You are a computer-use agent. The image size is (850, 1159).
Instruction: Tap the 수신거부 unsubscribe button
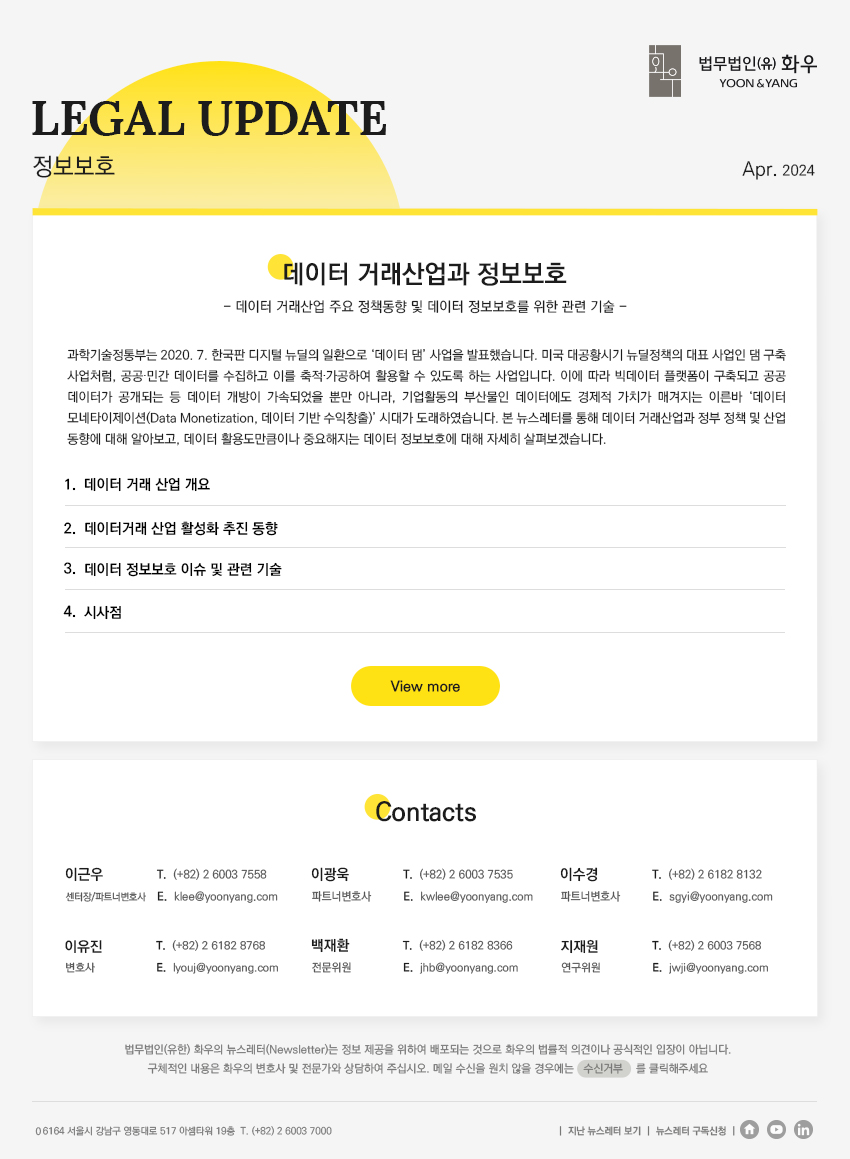pos(603,1068)
